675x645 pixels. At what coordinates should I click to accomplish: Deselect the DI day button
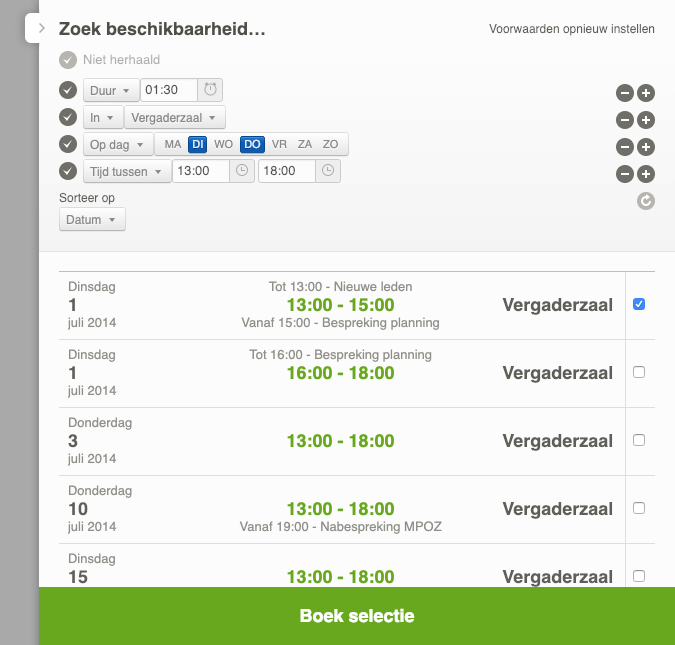197,145
